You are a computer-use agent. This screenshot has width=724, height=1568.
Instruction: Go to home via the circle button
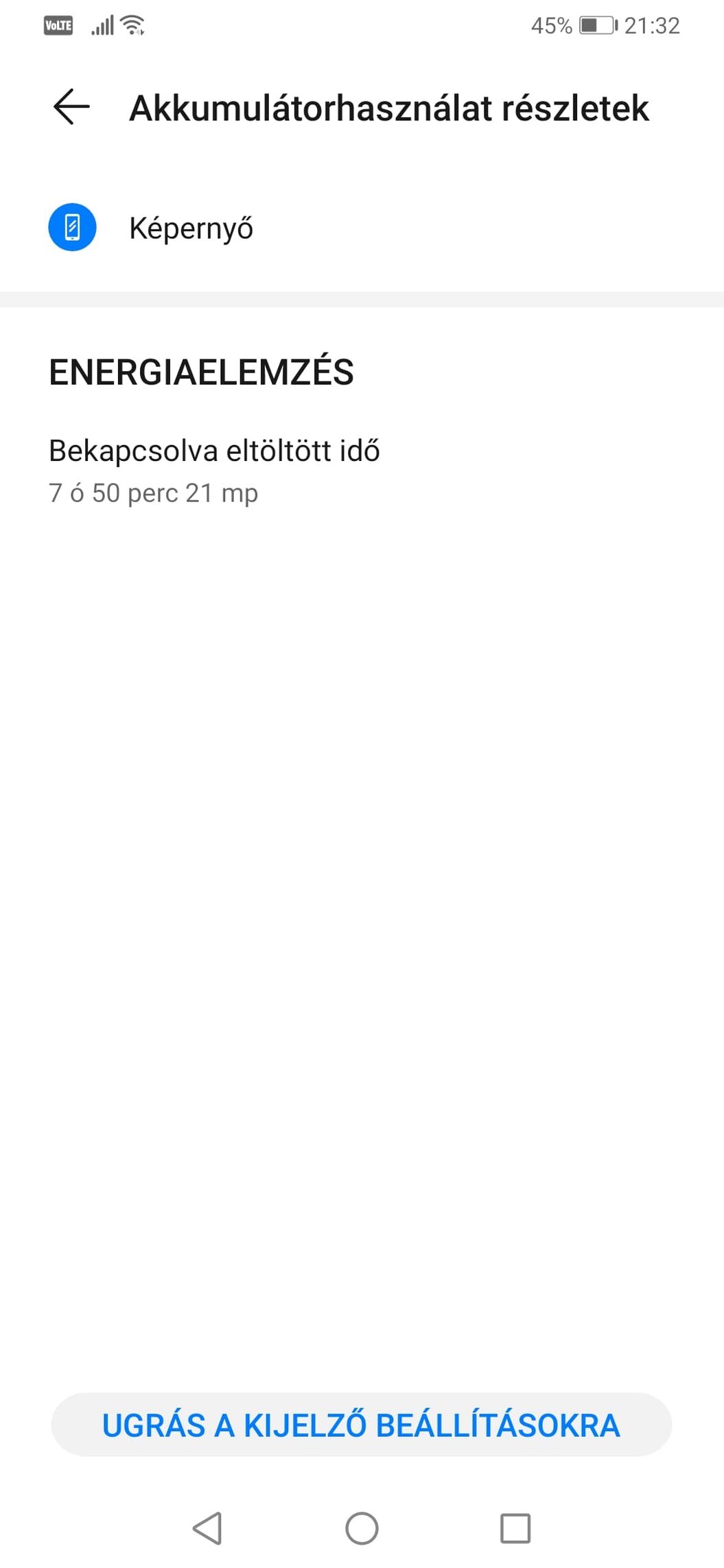(362, 1528)
